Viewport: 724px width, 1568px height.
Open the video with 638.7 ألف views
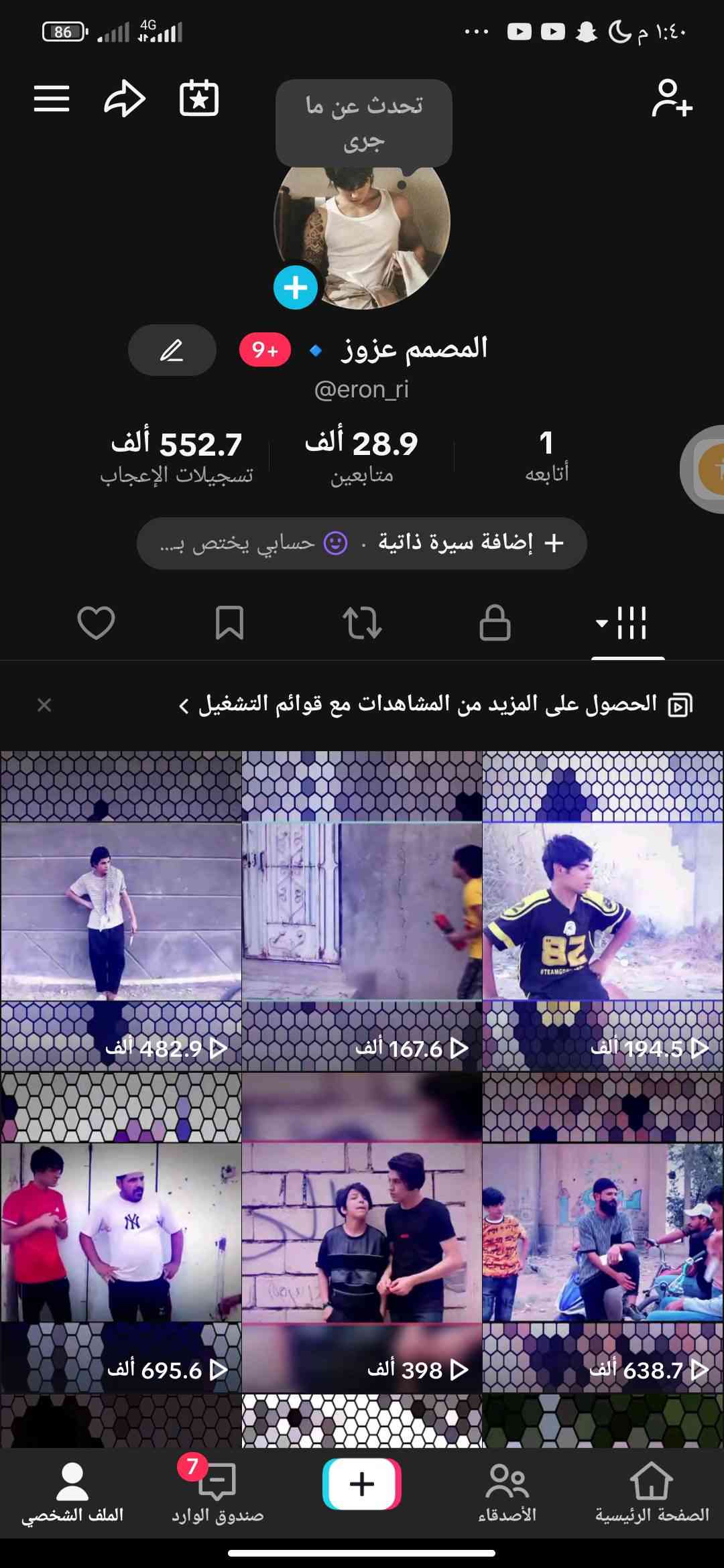pos(603,1232)
